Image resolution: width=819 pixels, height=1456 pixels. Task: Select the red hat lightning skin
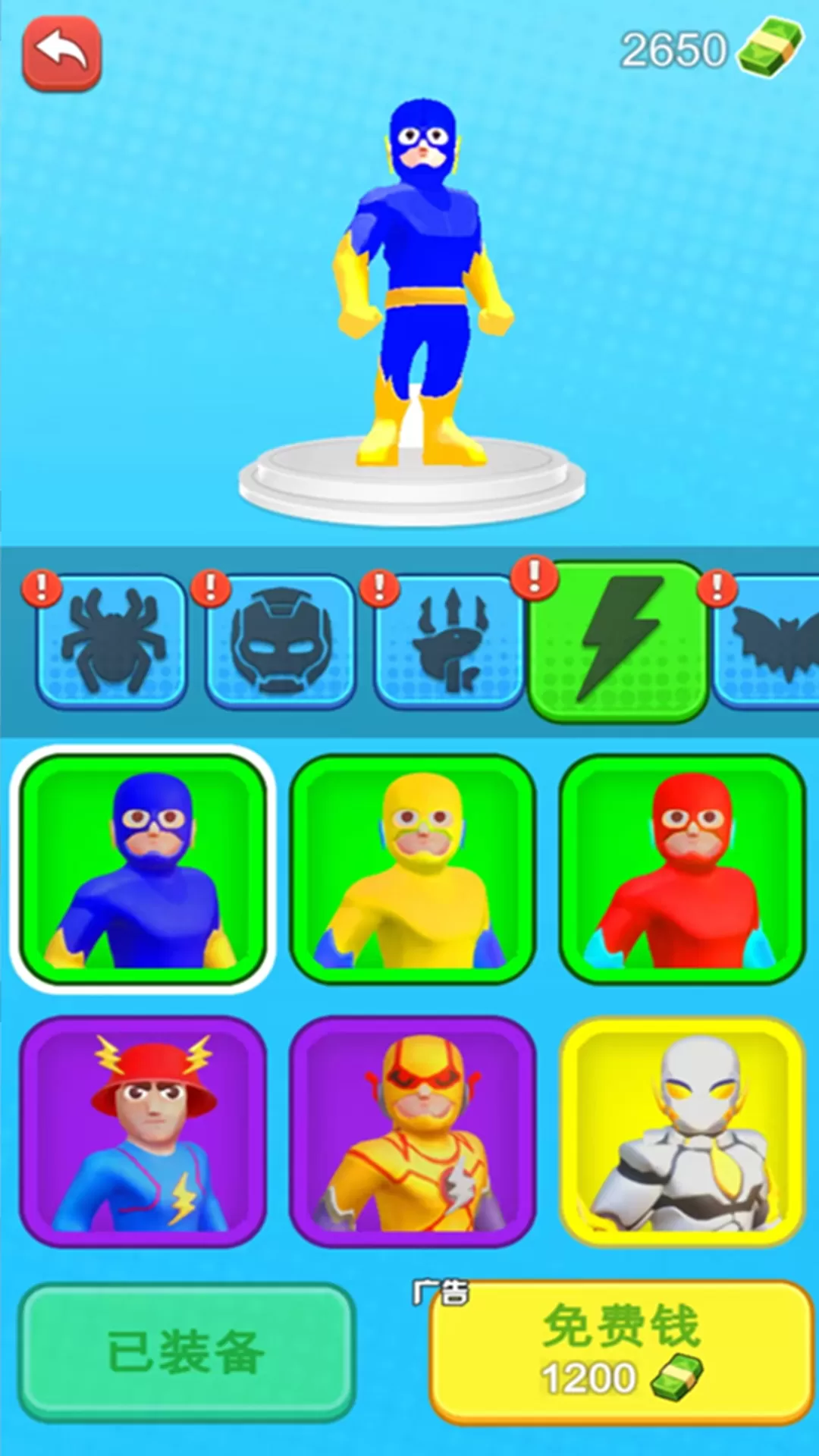[x=143, y=1131]
